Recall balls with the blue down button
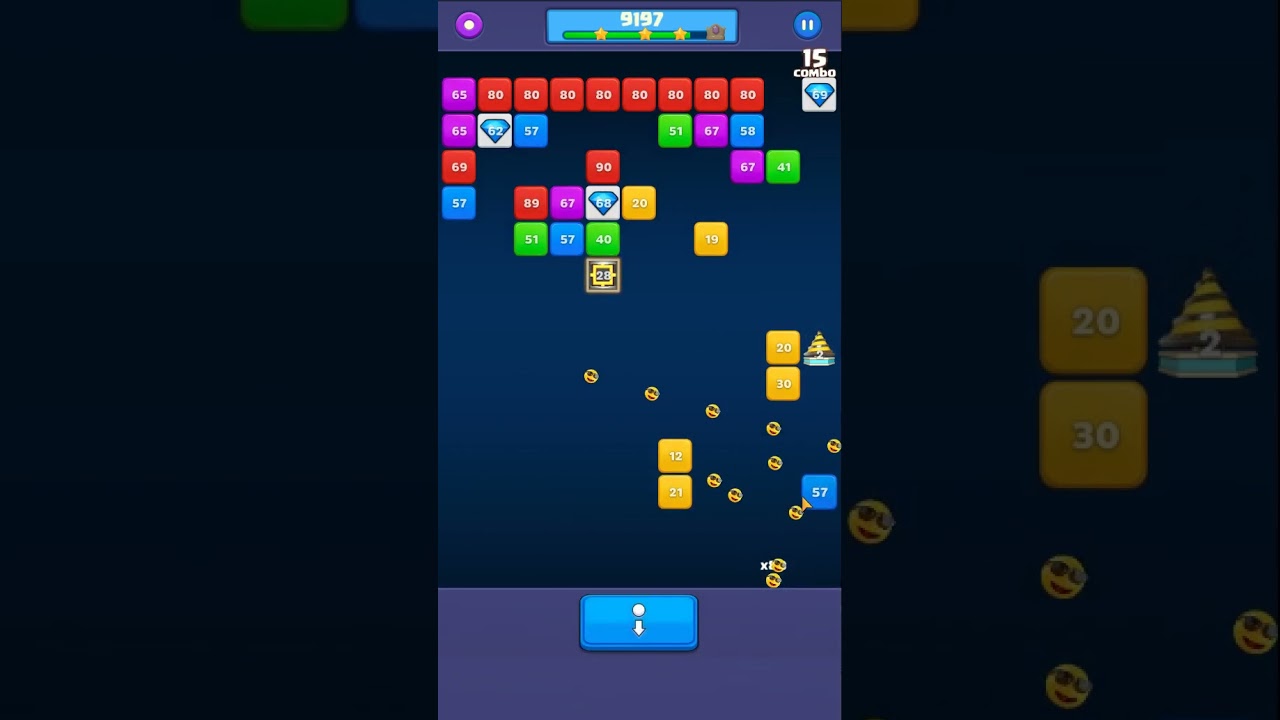Image resolution: width=1280 pixels, height=720 pixels. click(639, 622)
